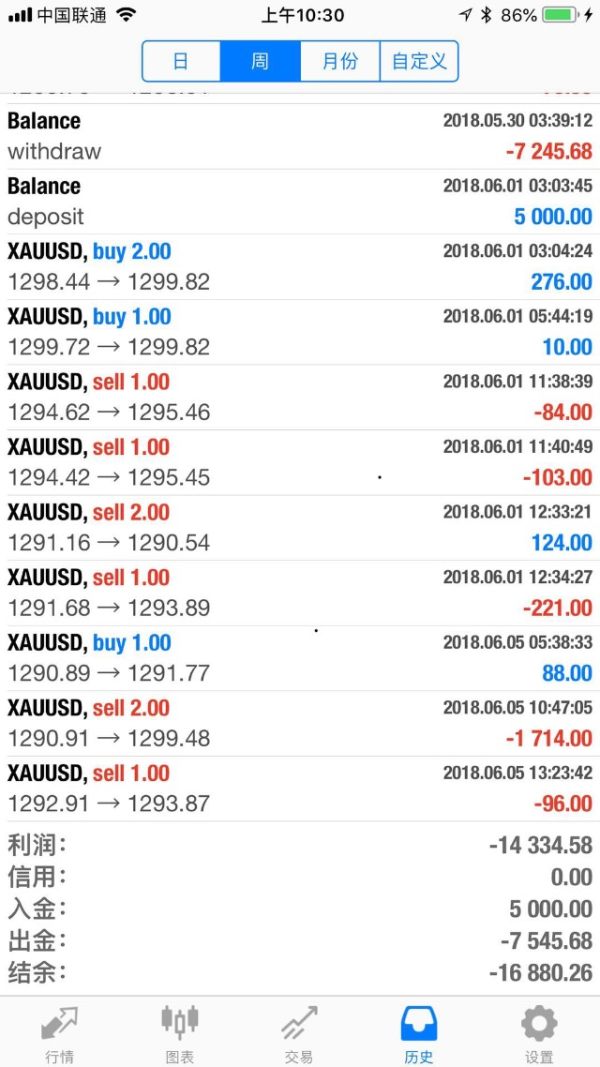Open the 5 000.00 deposit balance entry

[x=300, y=202]
